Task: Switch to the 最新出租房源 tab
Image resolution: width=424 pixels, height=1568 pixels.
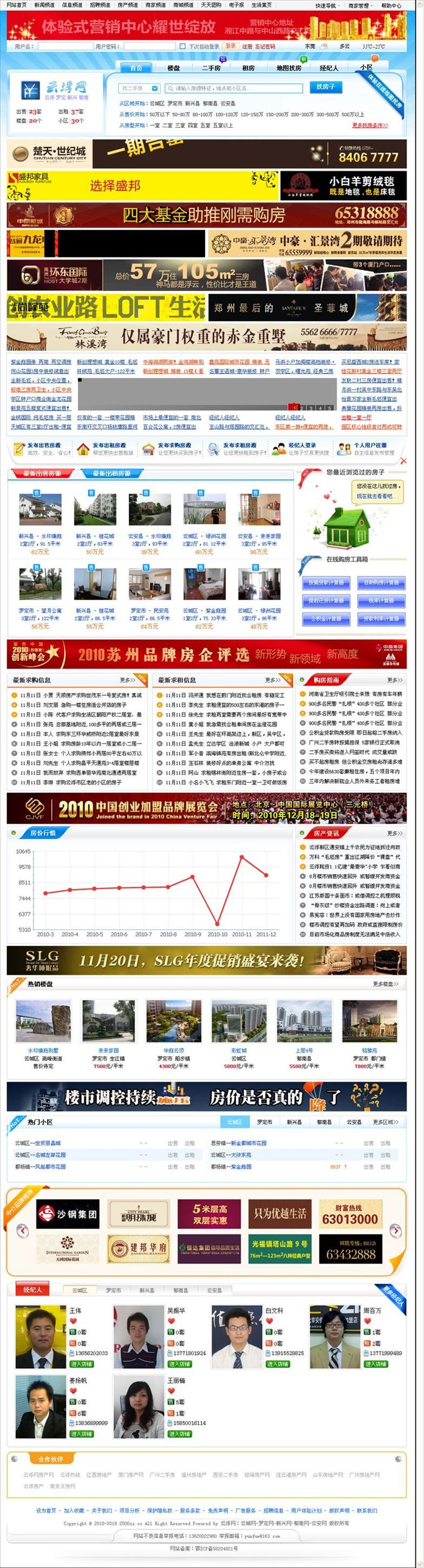Action: click(x=111, y=473)
